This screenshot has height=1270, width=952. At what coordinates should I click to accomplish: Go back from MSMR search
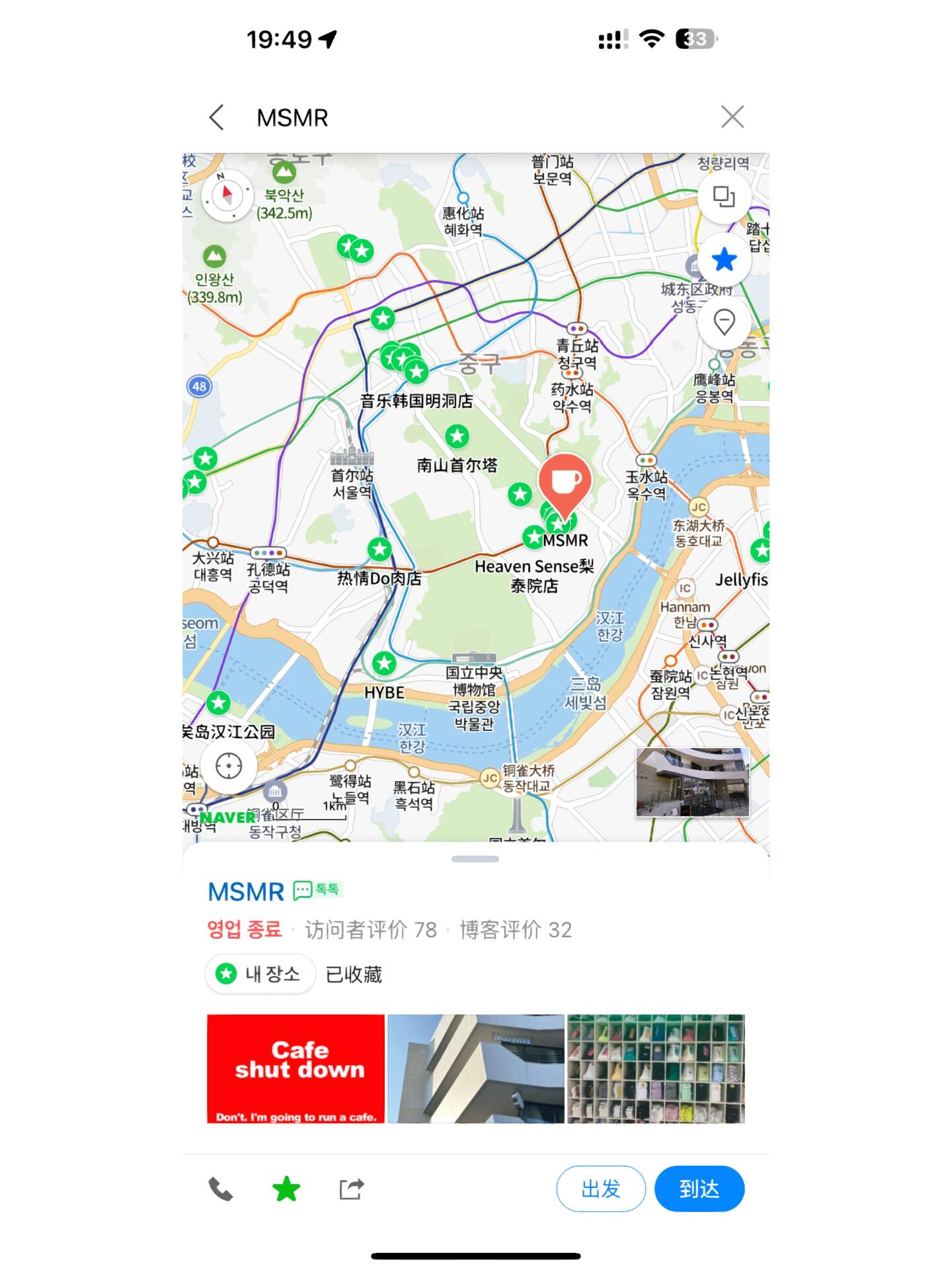(x=216, y=118)
